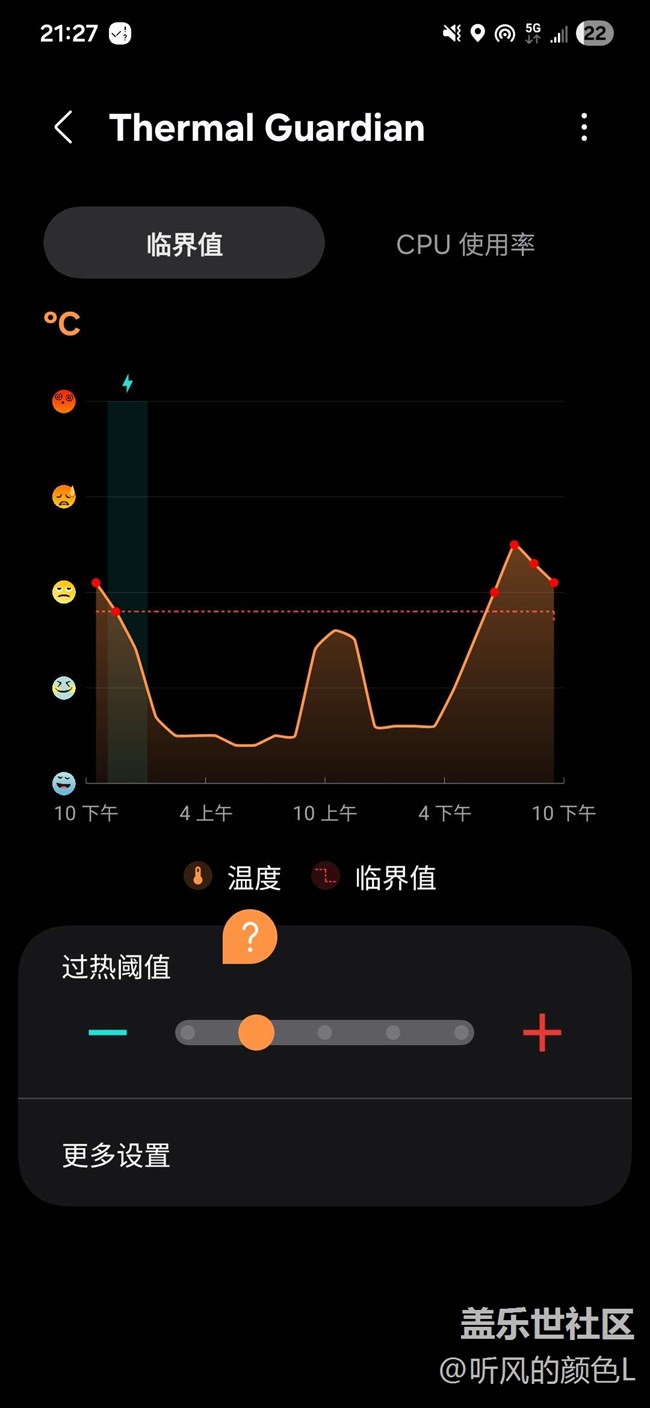This screenshot has height=1408, width=650.
Task: Lower the 过热阈值 with the minus button
Action: click(108, 1032)
